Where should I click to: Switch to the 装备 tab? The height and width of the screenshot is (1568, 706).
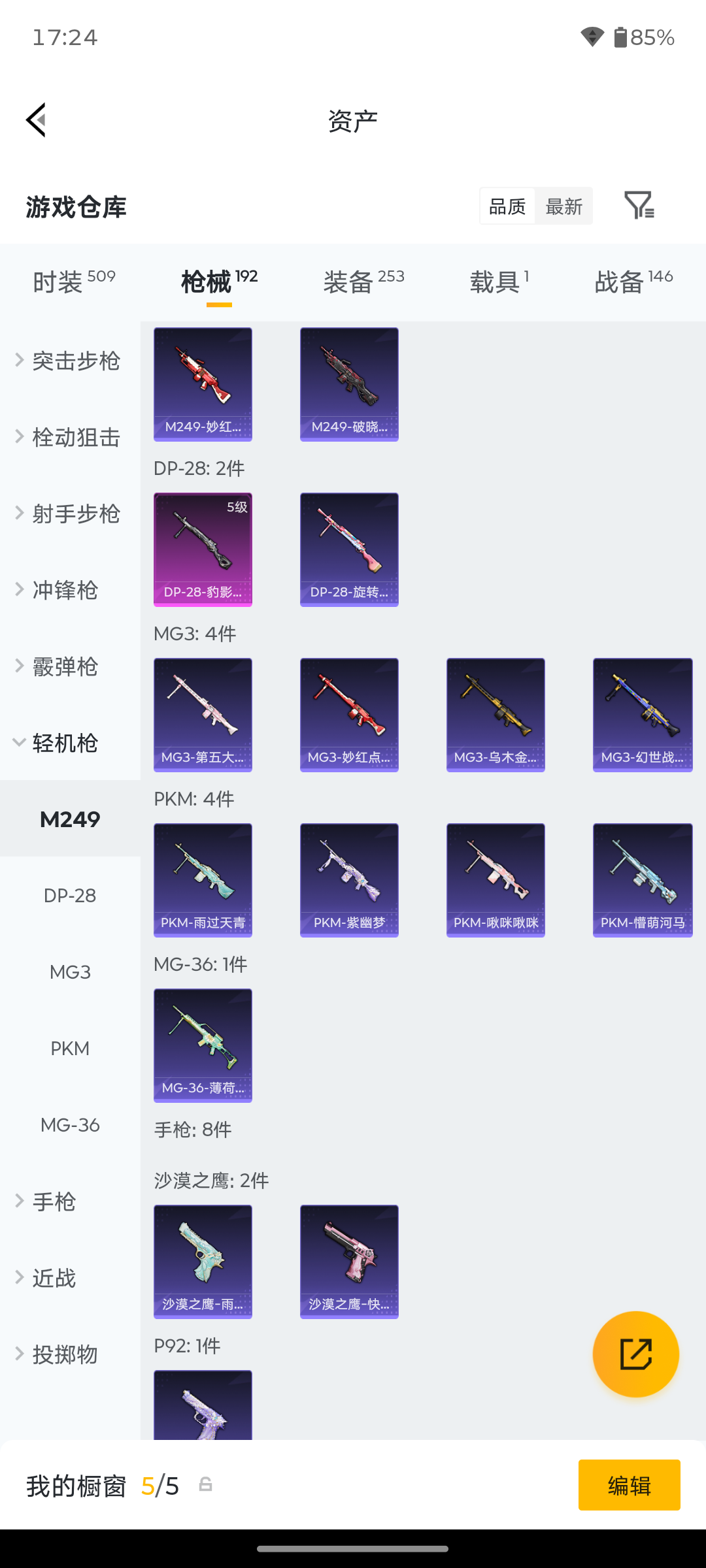coord(364,282)
